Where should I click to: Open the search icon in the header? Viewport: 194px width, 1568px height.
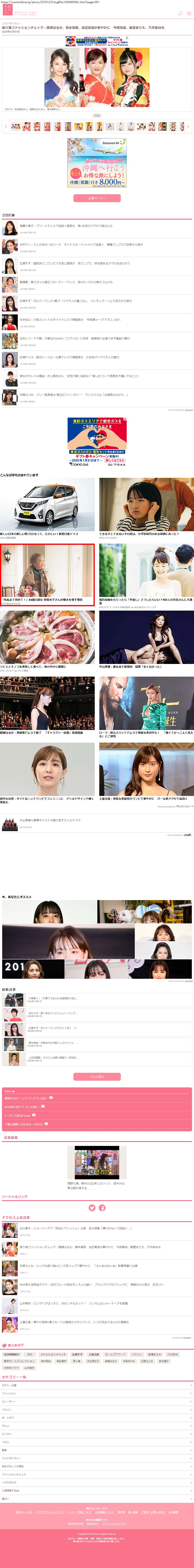click(180, 13)
